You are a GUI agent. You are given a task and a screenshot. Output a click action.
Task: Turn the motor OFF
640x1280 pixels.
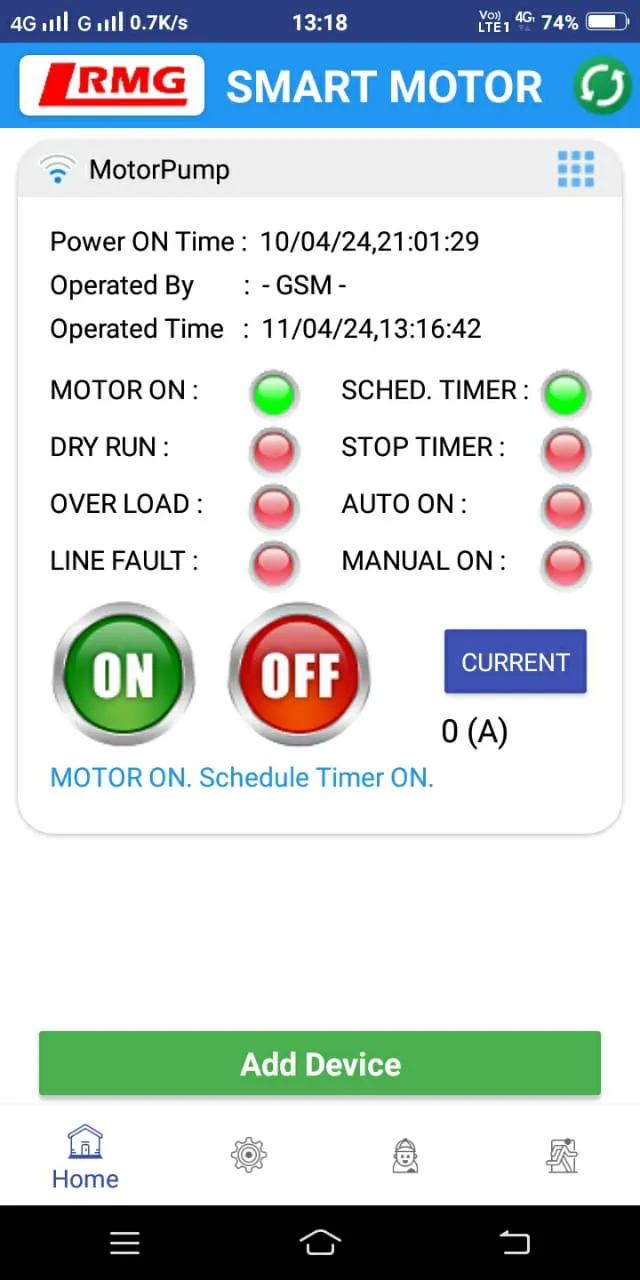(x=299, y=675)
